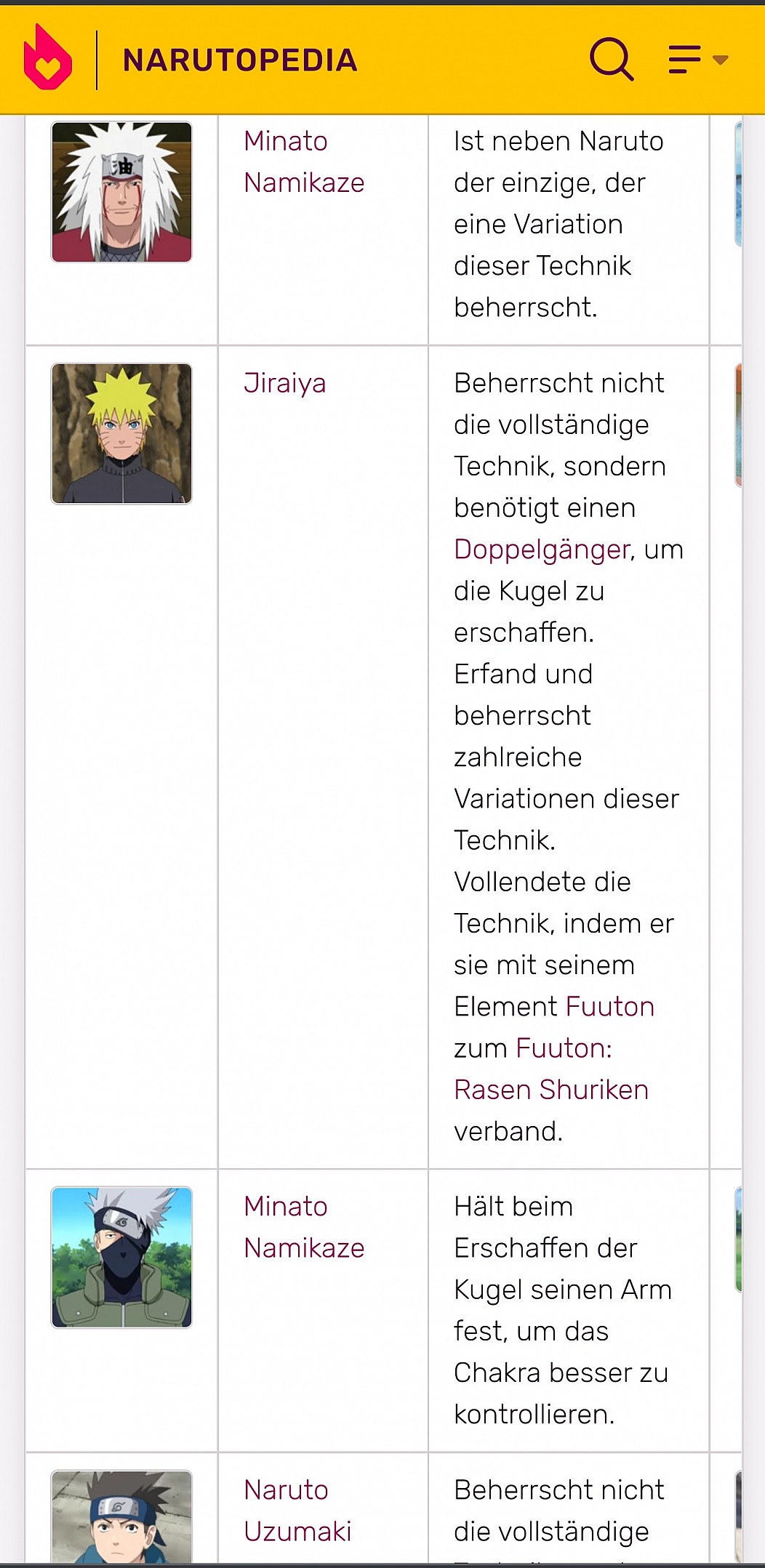Expand the navigation menu dropdown
The height and width of the screenshot is (1568, 765).
click(x=697, y=60)
